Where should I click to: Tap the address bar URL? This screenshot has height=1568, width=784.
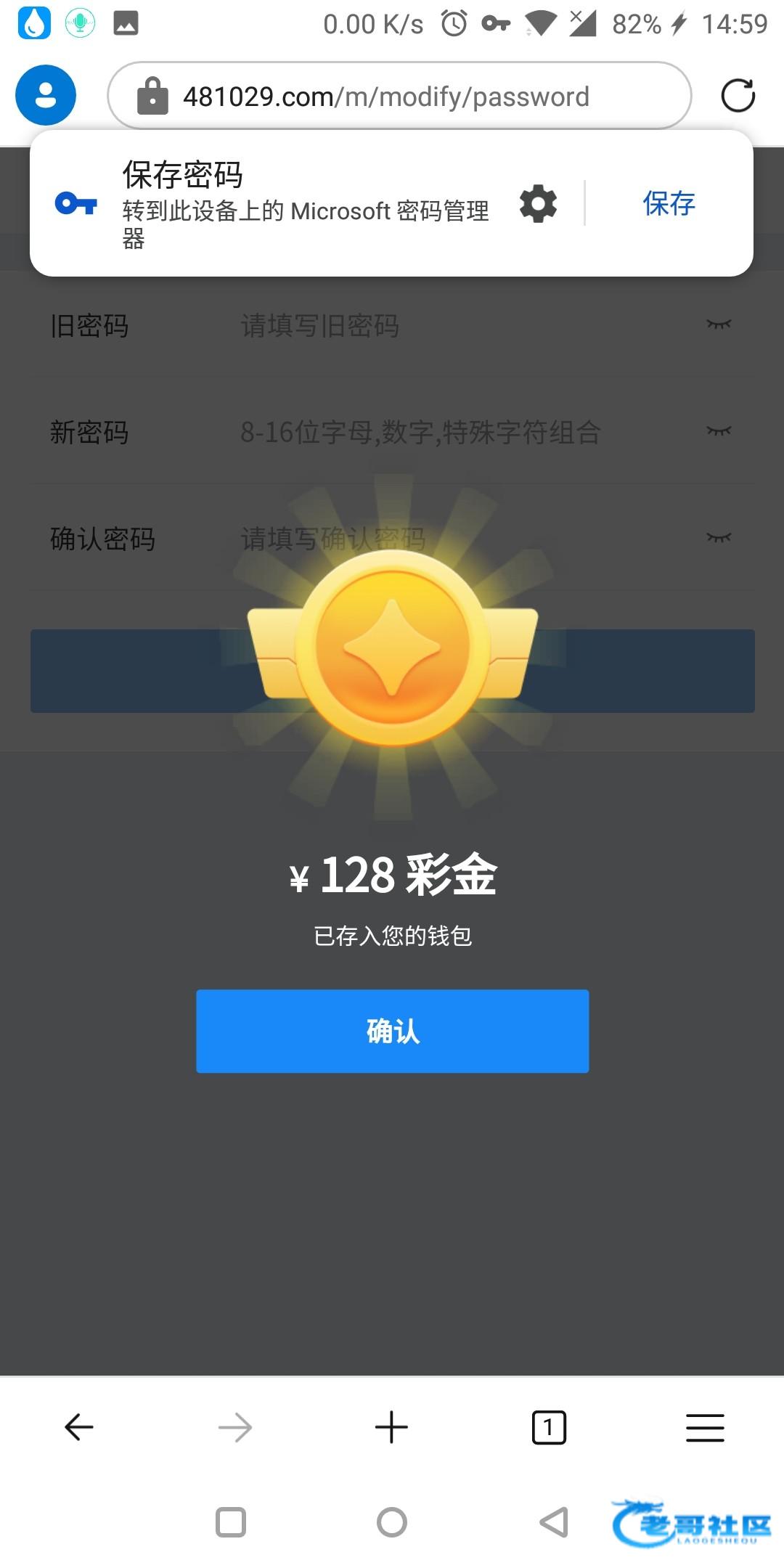(385, 97)
